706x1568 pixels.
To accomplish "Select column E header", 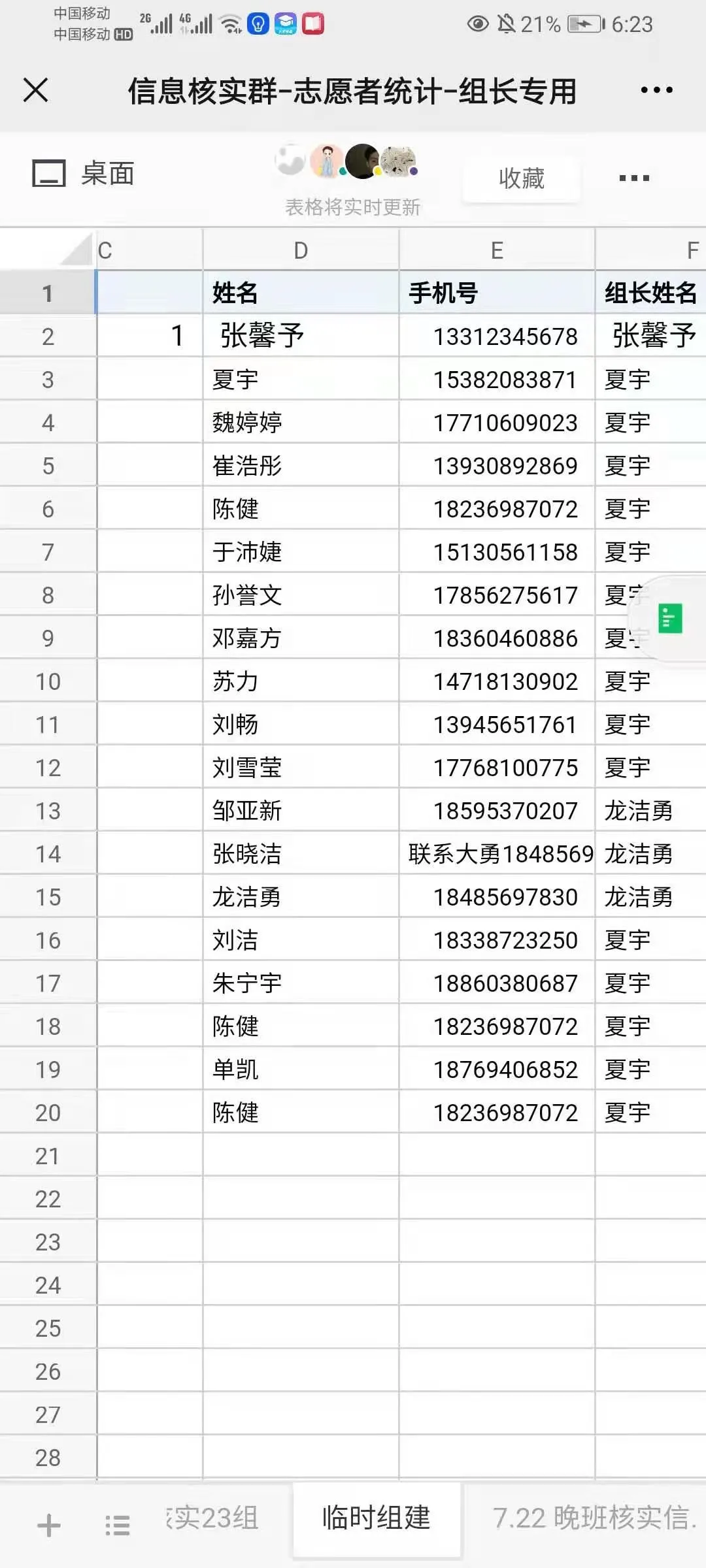I will tap(497, 250).
